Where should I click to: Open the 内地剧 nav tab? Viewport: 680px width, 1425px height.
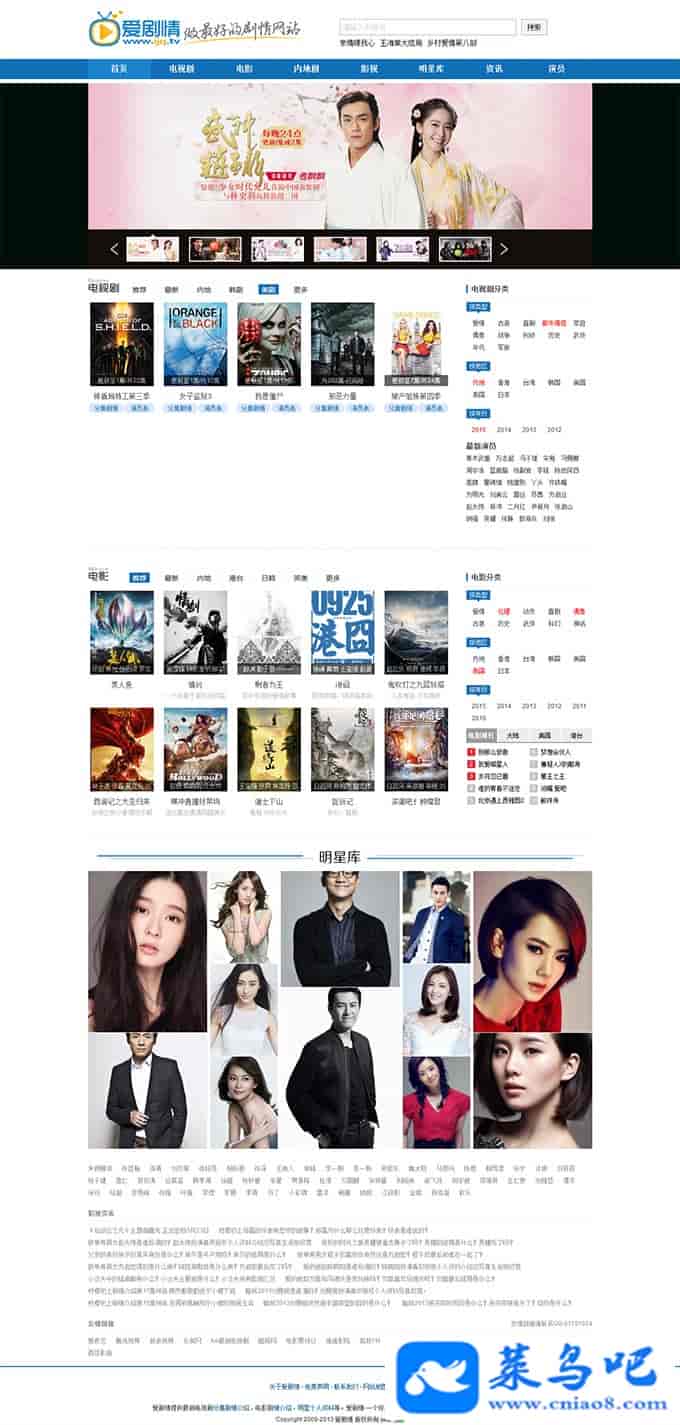(306, 69)
